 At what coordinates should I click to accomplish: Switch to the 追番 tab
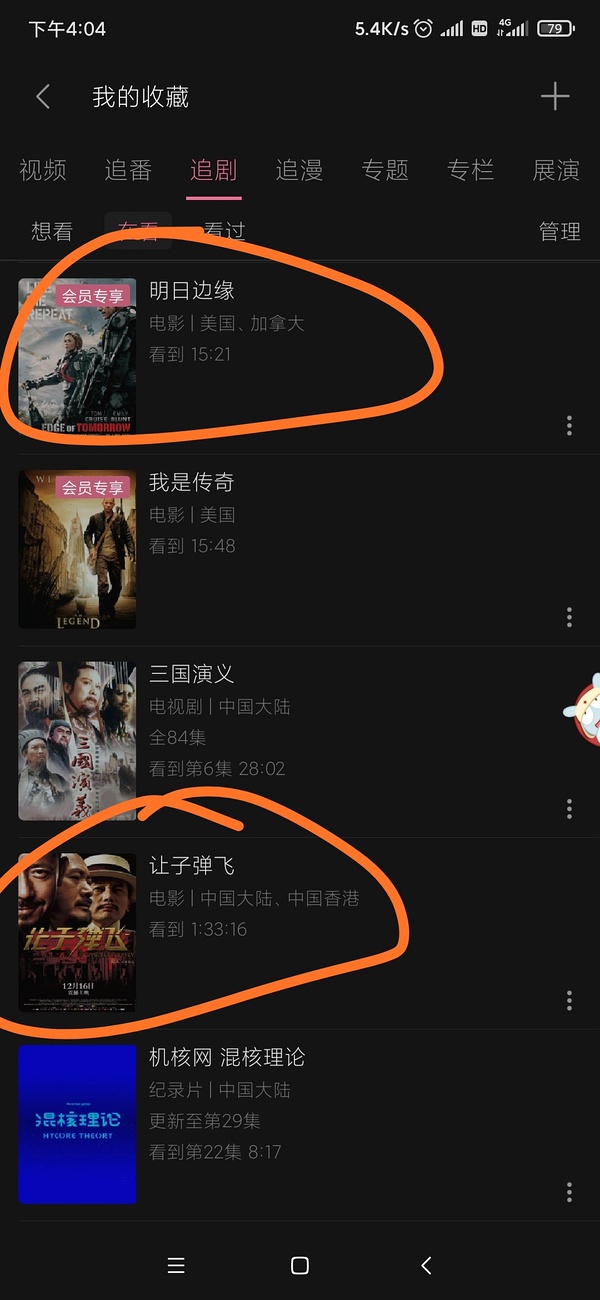[128, 170]
